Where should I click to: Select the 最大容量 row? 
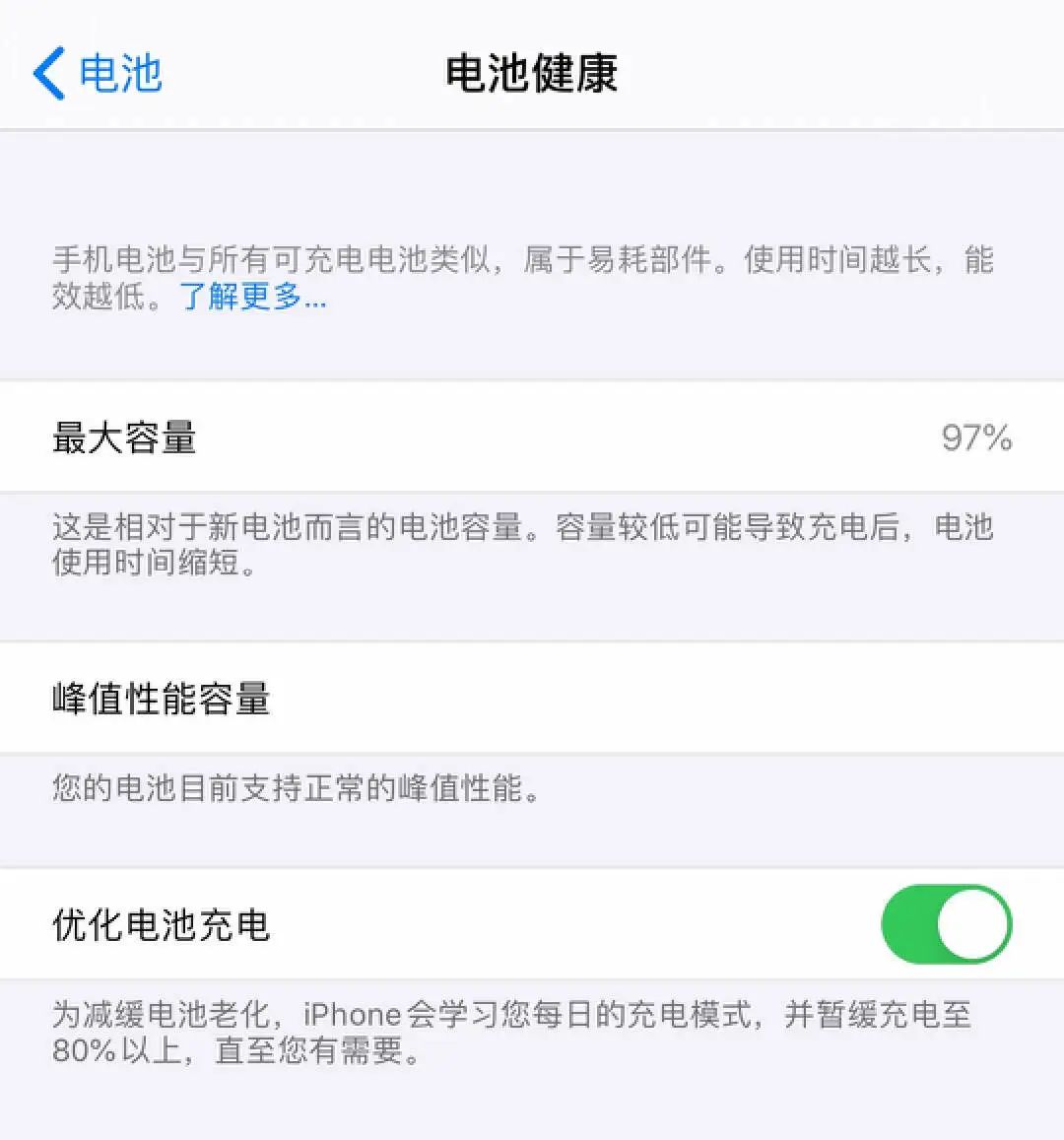(x=394, y=438)
